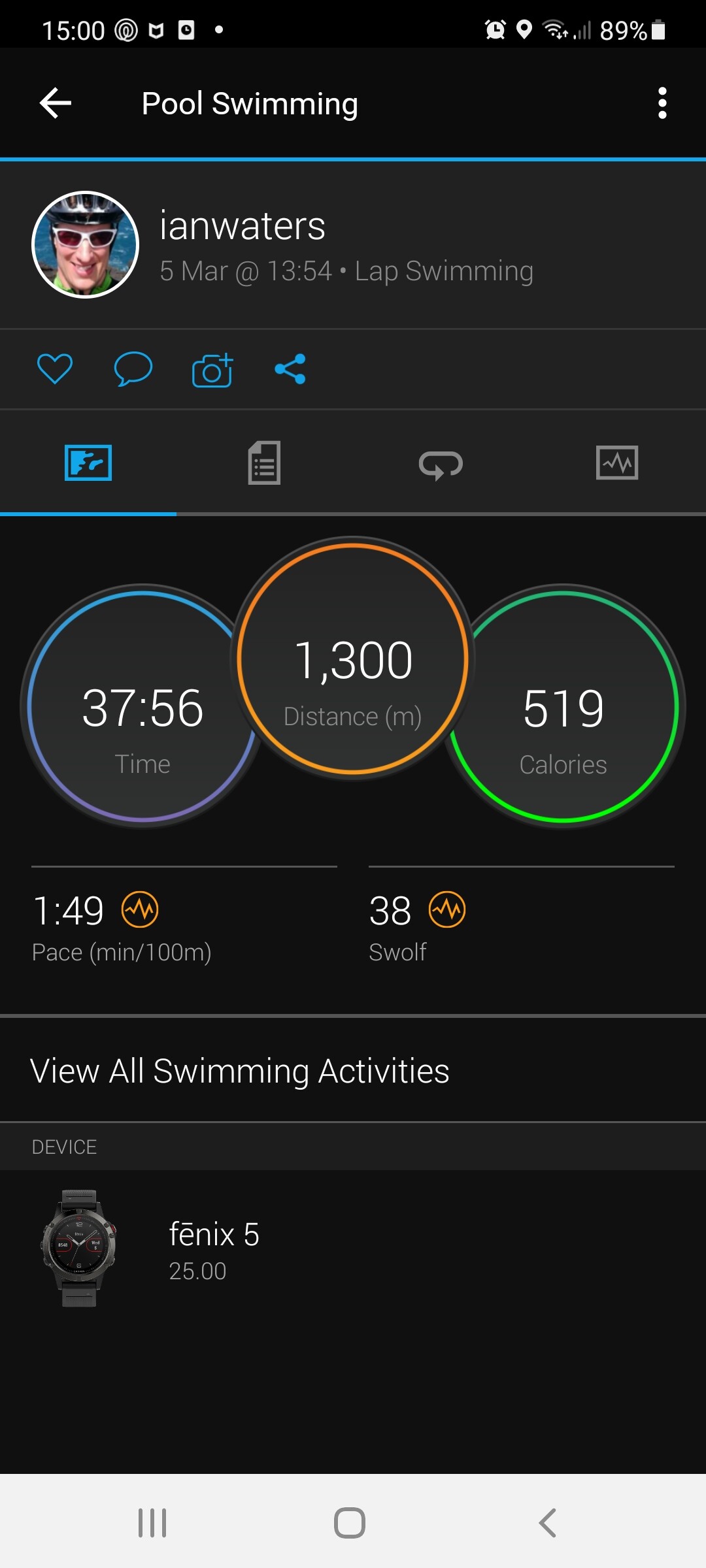
Task: Open ianwaters profile picture
Action: 86,245
